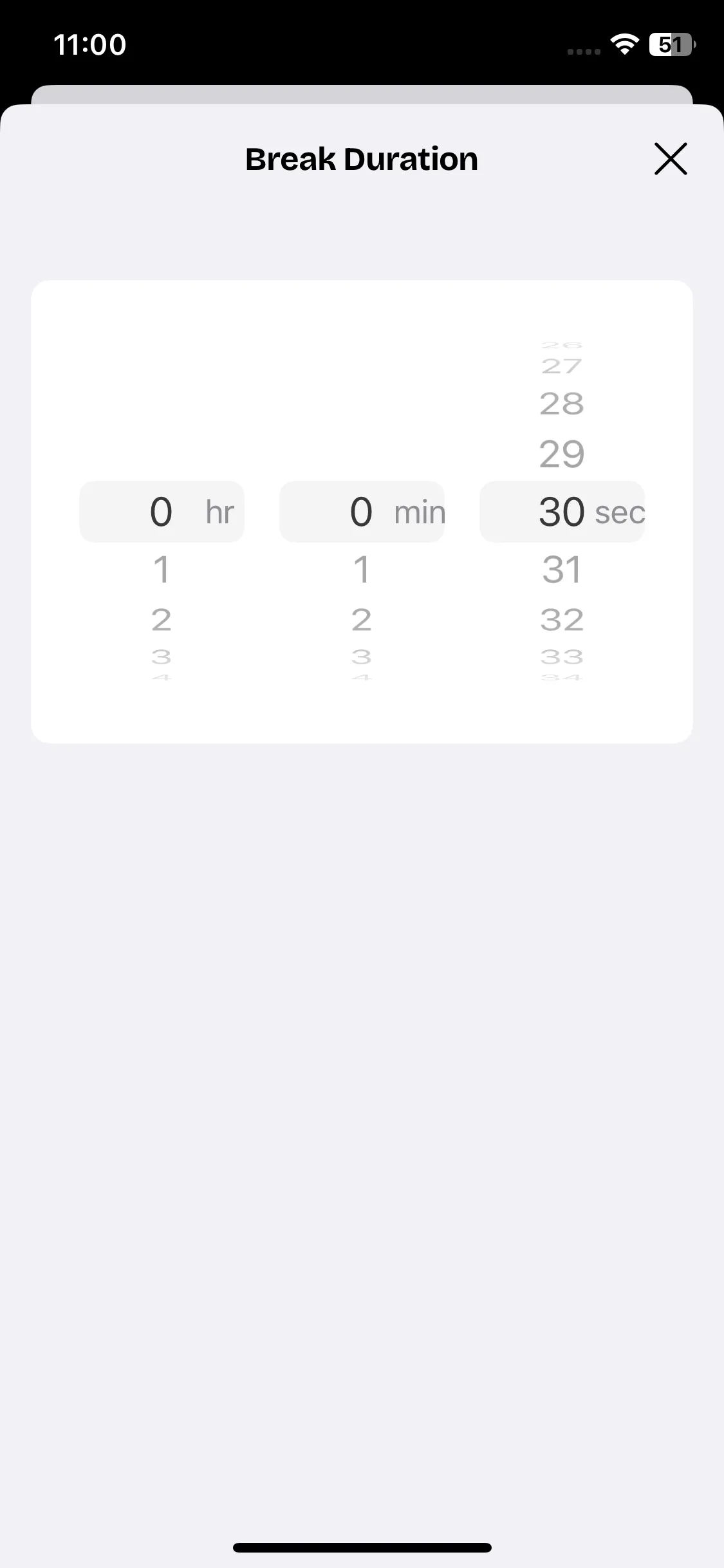The image size is (724, 1568).
Task: Select 1 in the hours wheel
Action: click(x=161, y=570)
